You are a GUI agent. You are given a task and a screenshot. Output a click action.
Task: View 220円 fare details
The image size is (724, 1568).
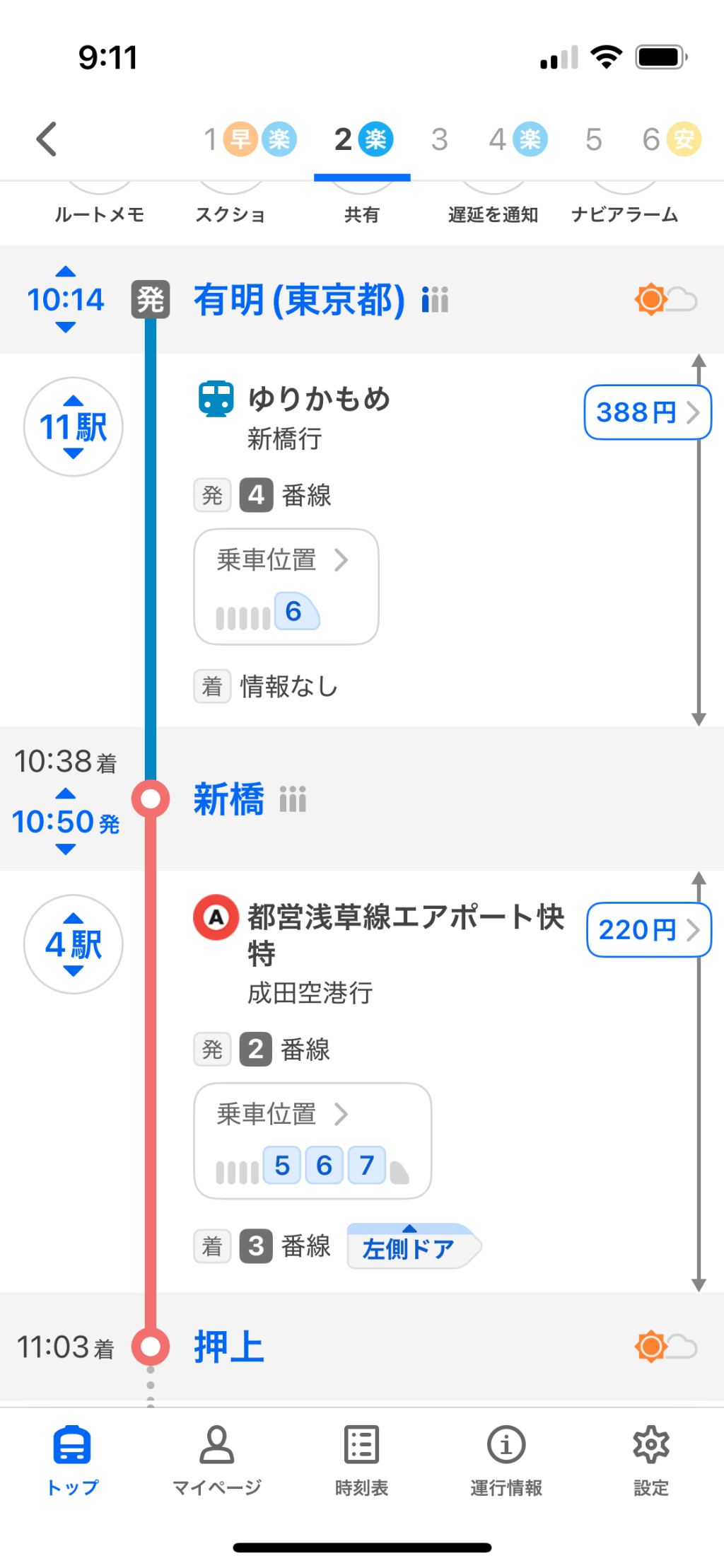[x=648, y=929]
